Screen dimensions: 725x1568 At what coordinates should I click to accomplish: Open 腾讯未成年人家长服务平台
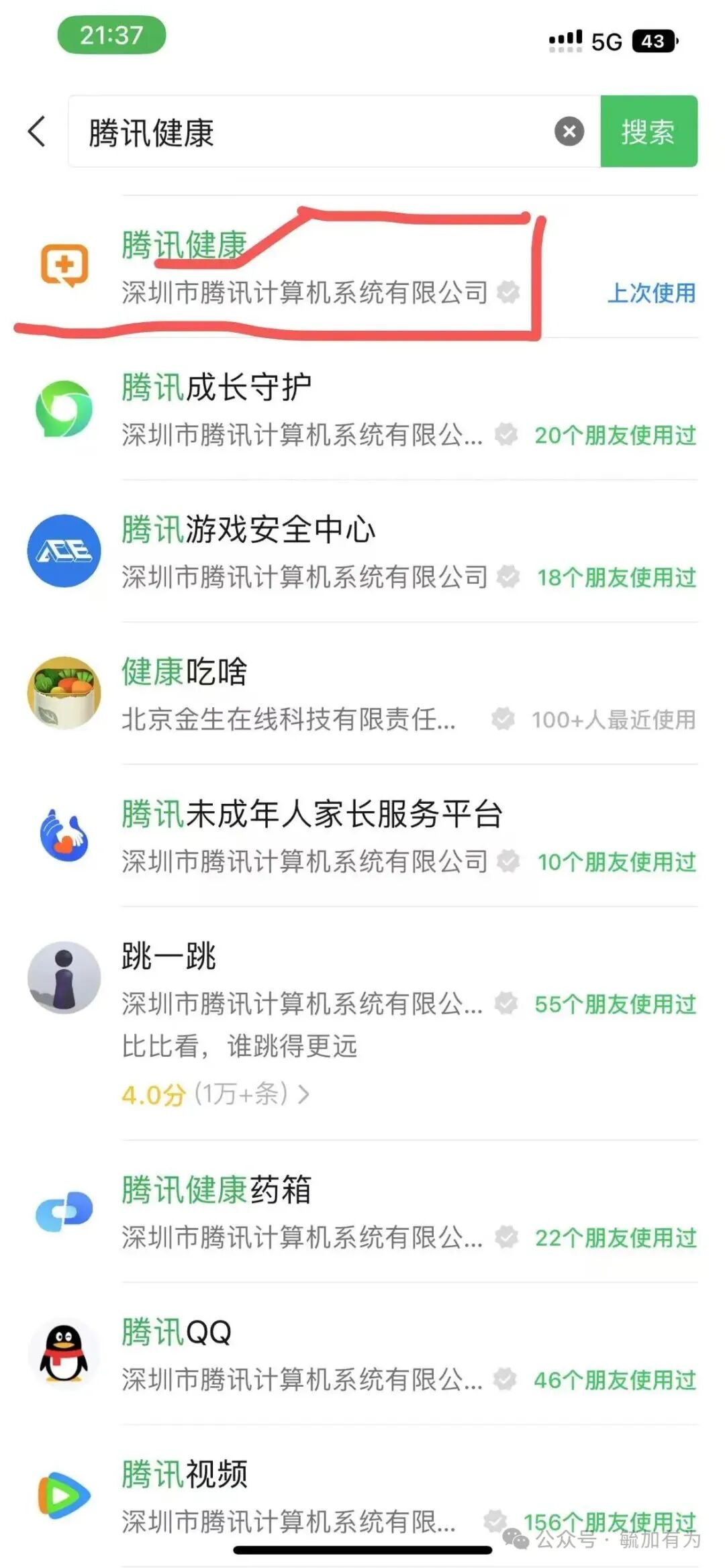tap(362, 836)
